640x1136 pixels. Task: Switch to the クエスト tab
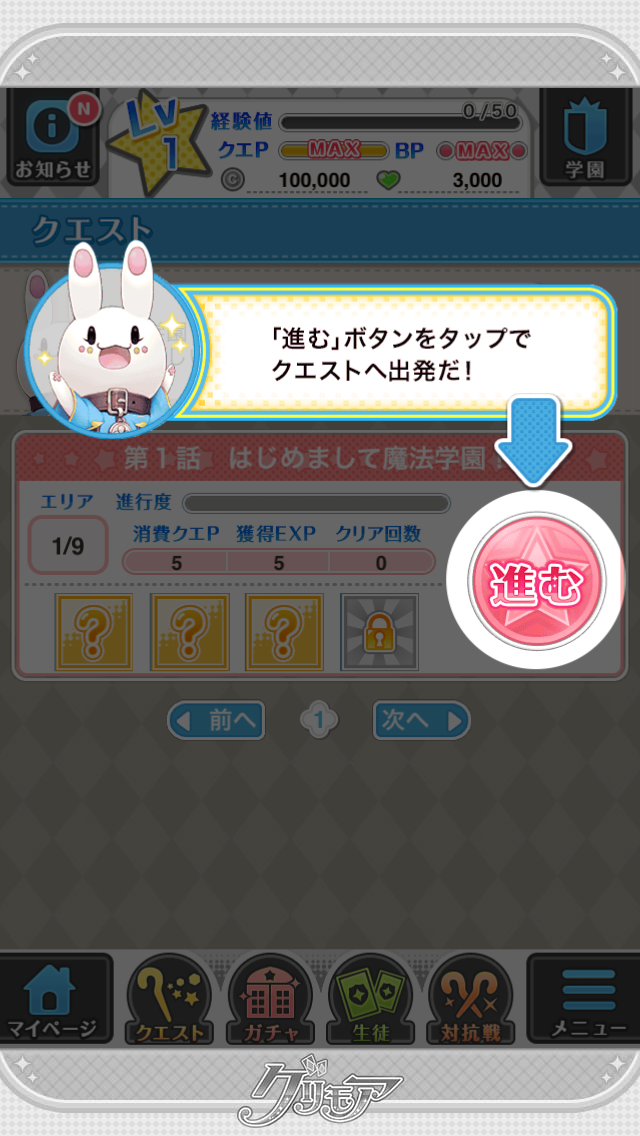[x=168, y=998]
